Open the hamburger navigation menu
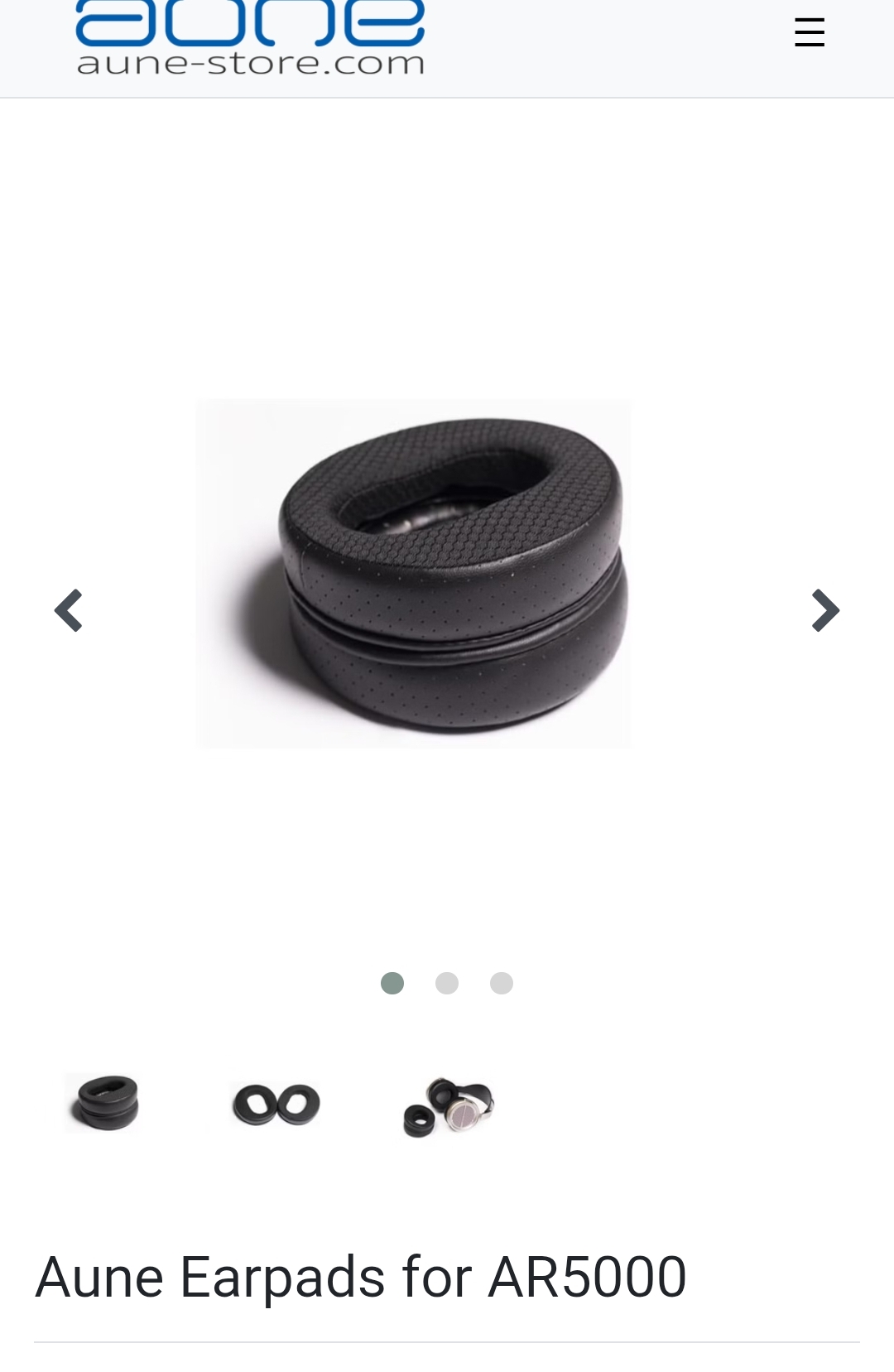 (x=809, y=33)
